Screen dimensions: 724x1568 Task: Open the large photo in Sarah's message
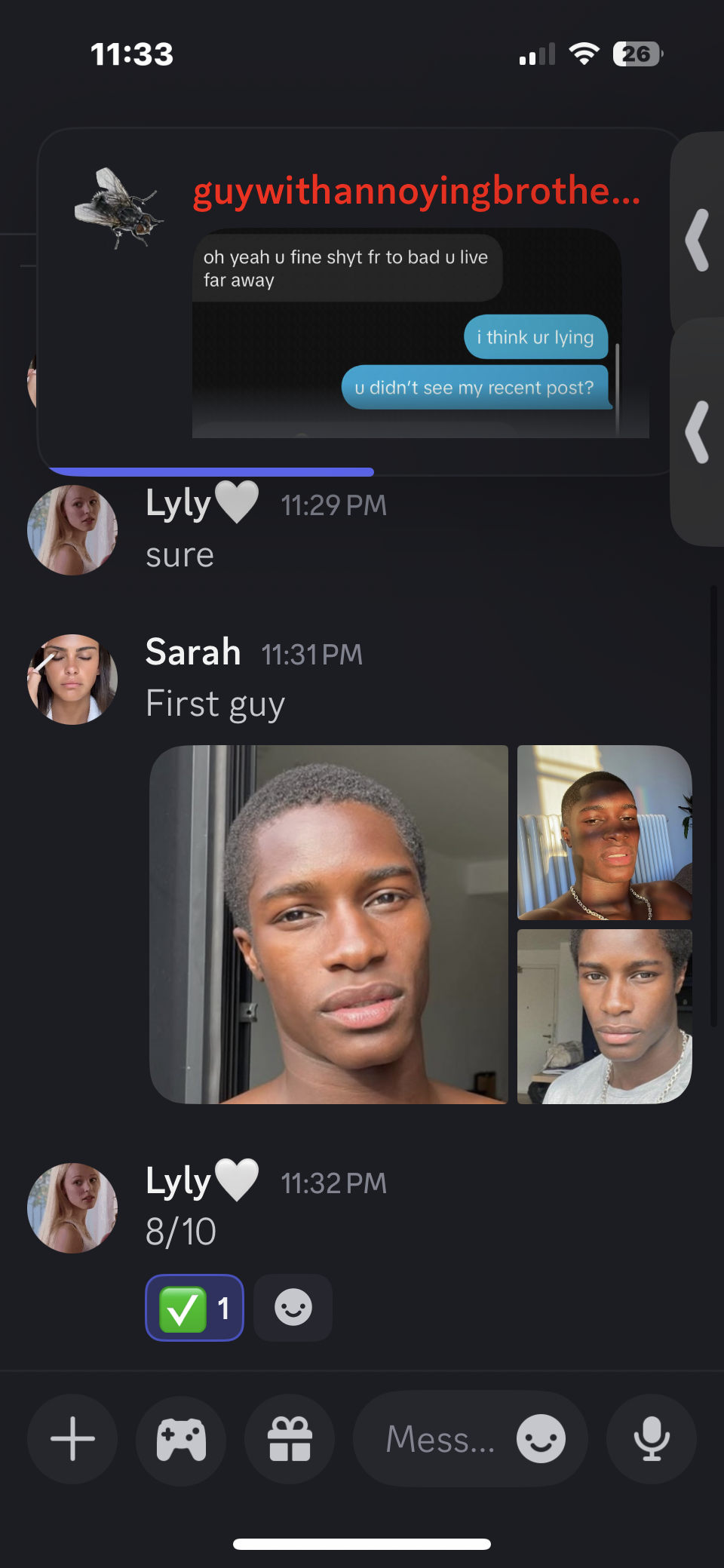[x=329, y=925]
